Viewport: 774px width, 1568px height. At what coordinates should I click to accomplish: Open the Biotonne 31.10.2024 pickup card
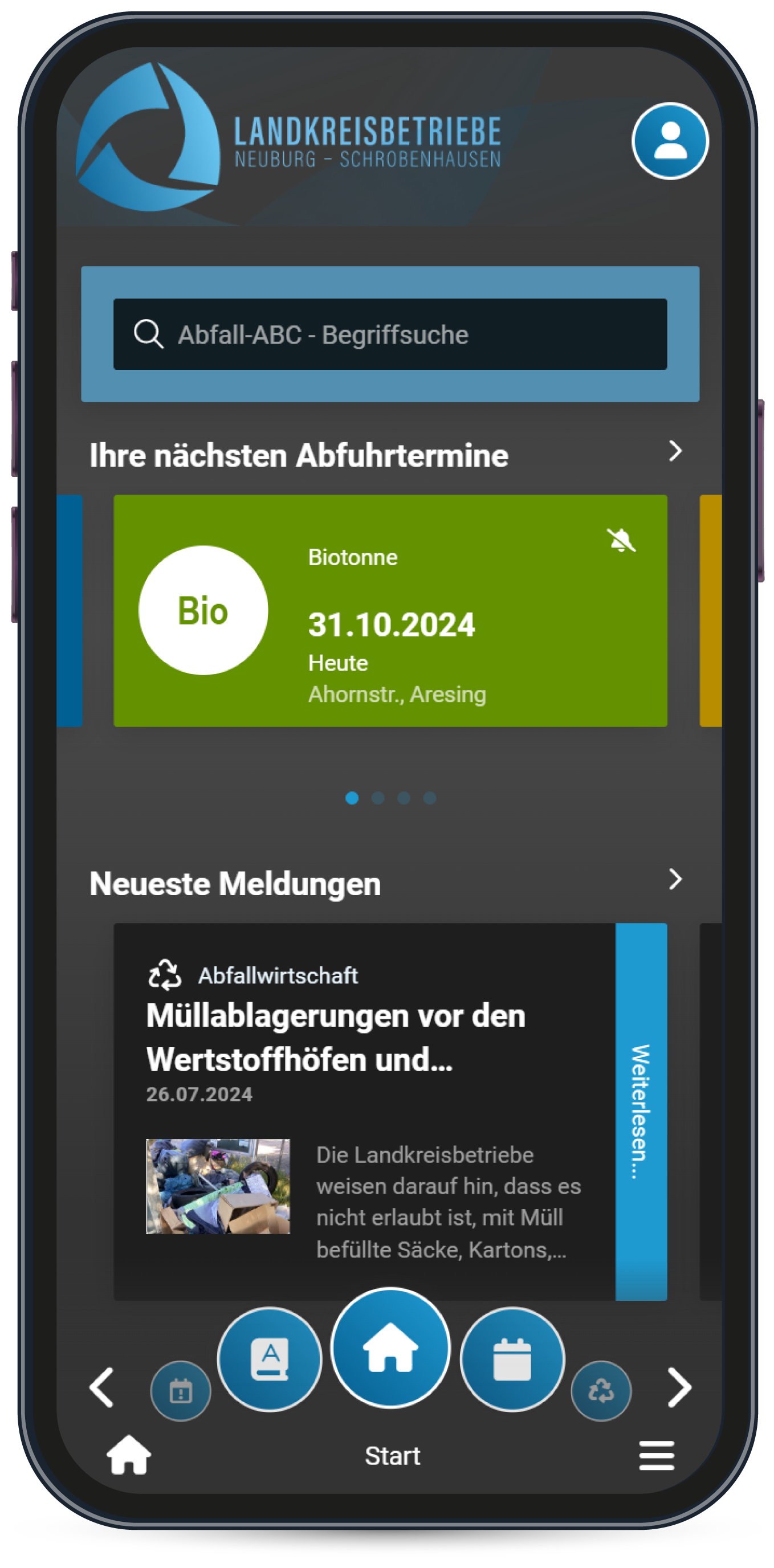tap(390, 611)
